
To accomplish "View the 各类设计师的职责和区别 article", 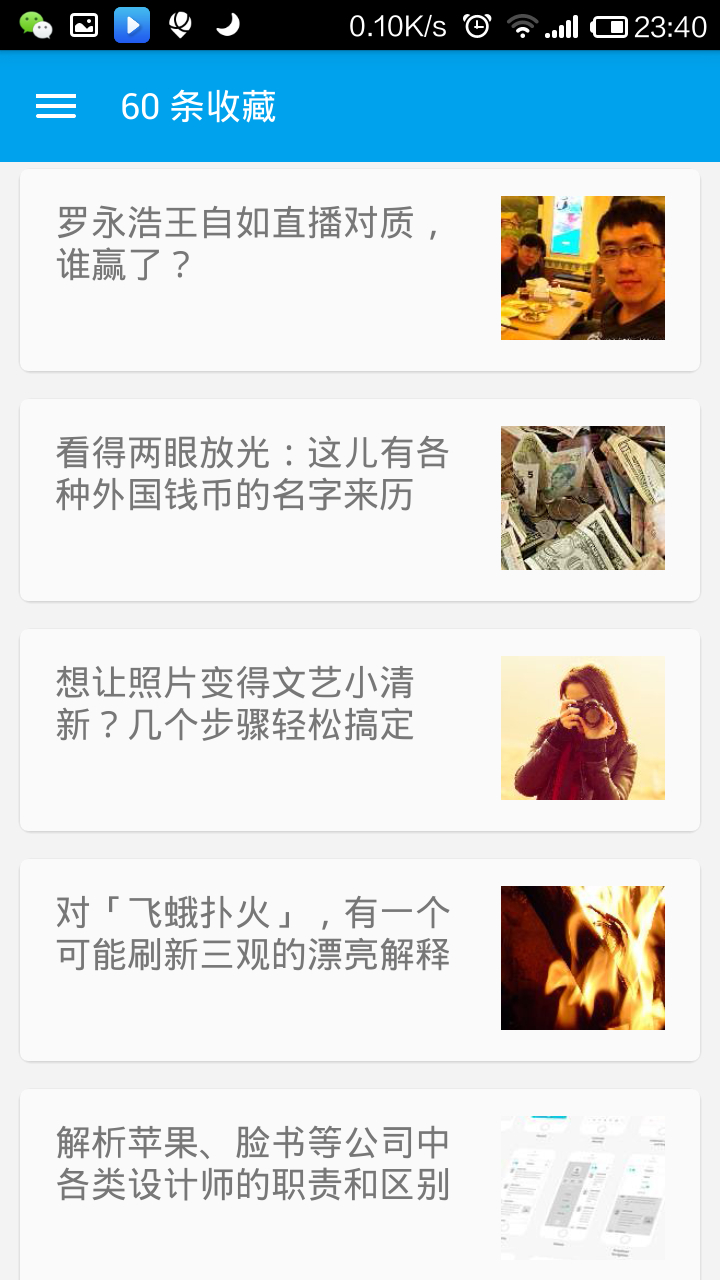I will pyautogui.click(x=360, y=1184).
